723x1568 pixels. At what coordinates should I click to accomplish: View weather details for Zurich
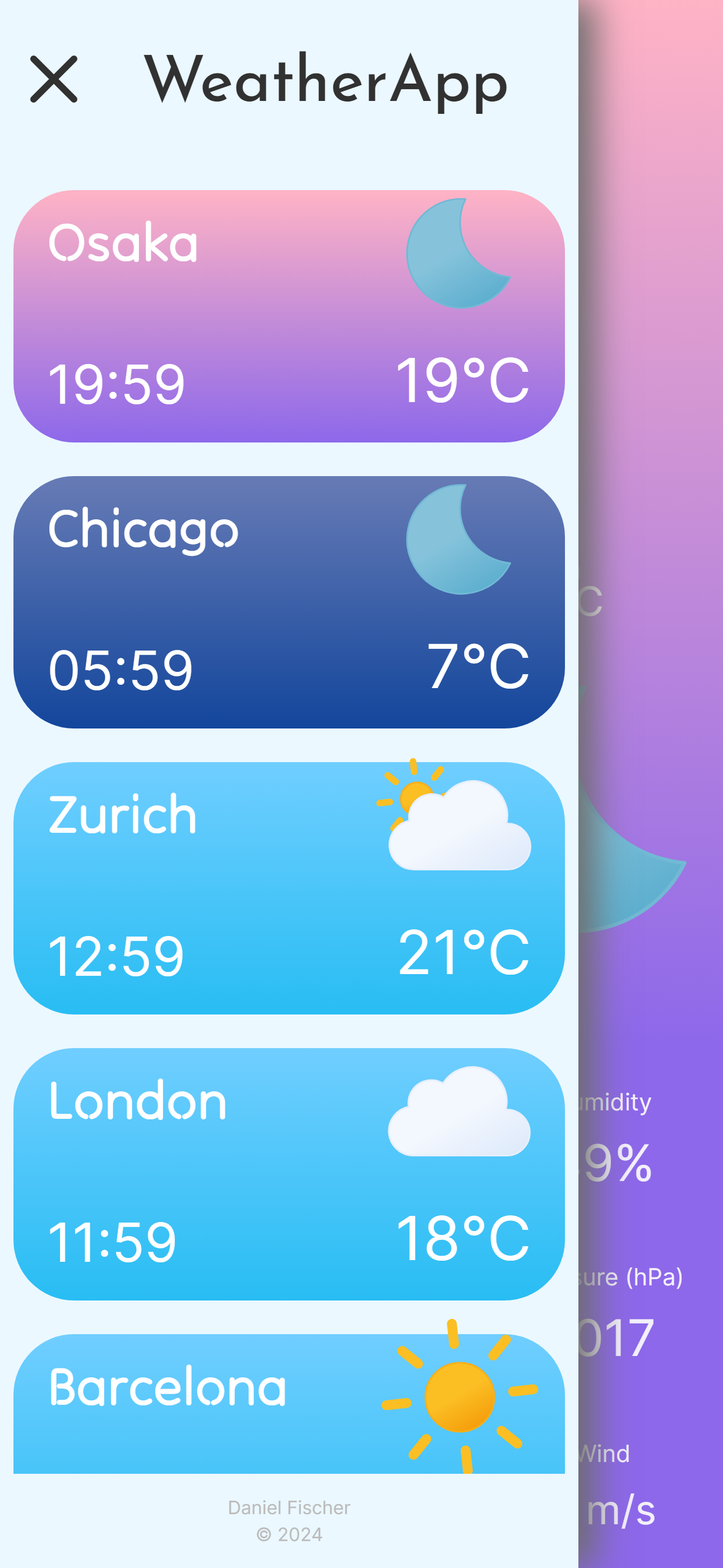[x=289, y=888]
